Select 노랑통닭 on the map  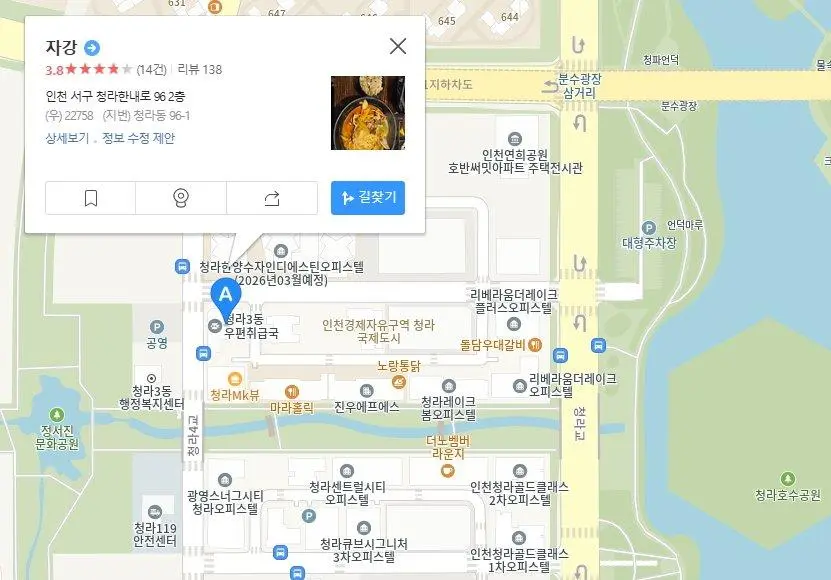400,366
